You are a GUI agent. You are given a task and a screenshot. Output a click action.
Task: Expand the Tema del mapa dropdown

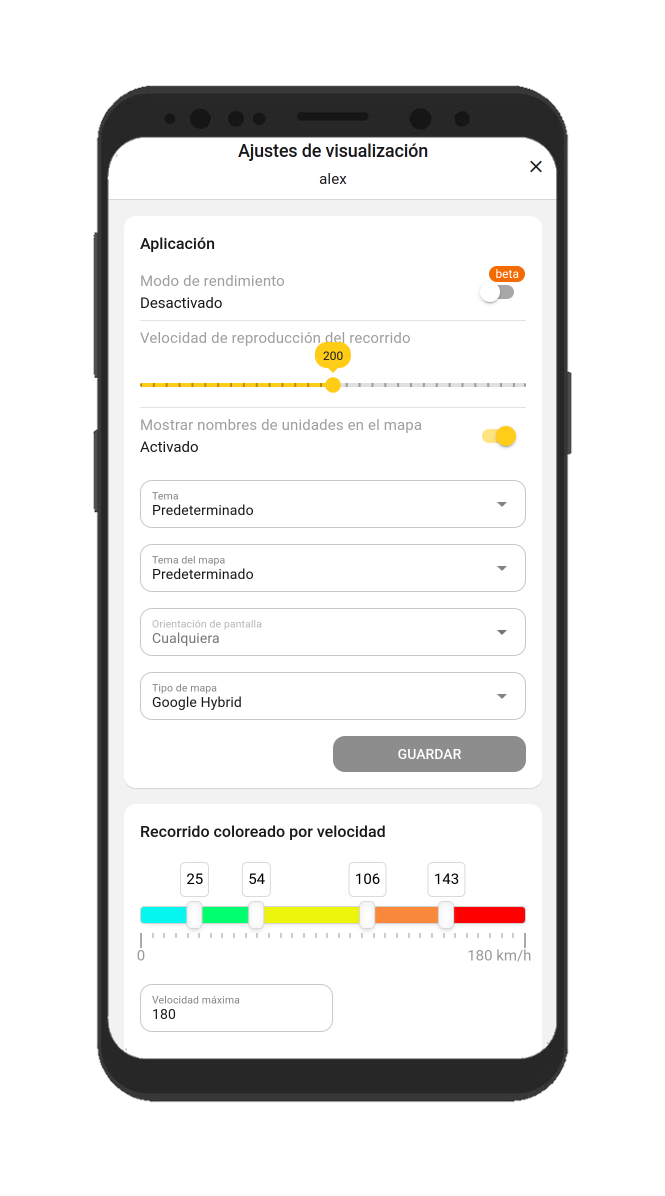(x=332, y=568)
